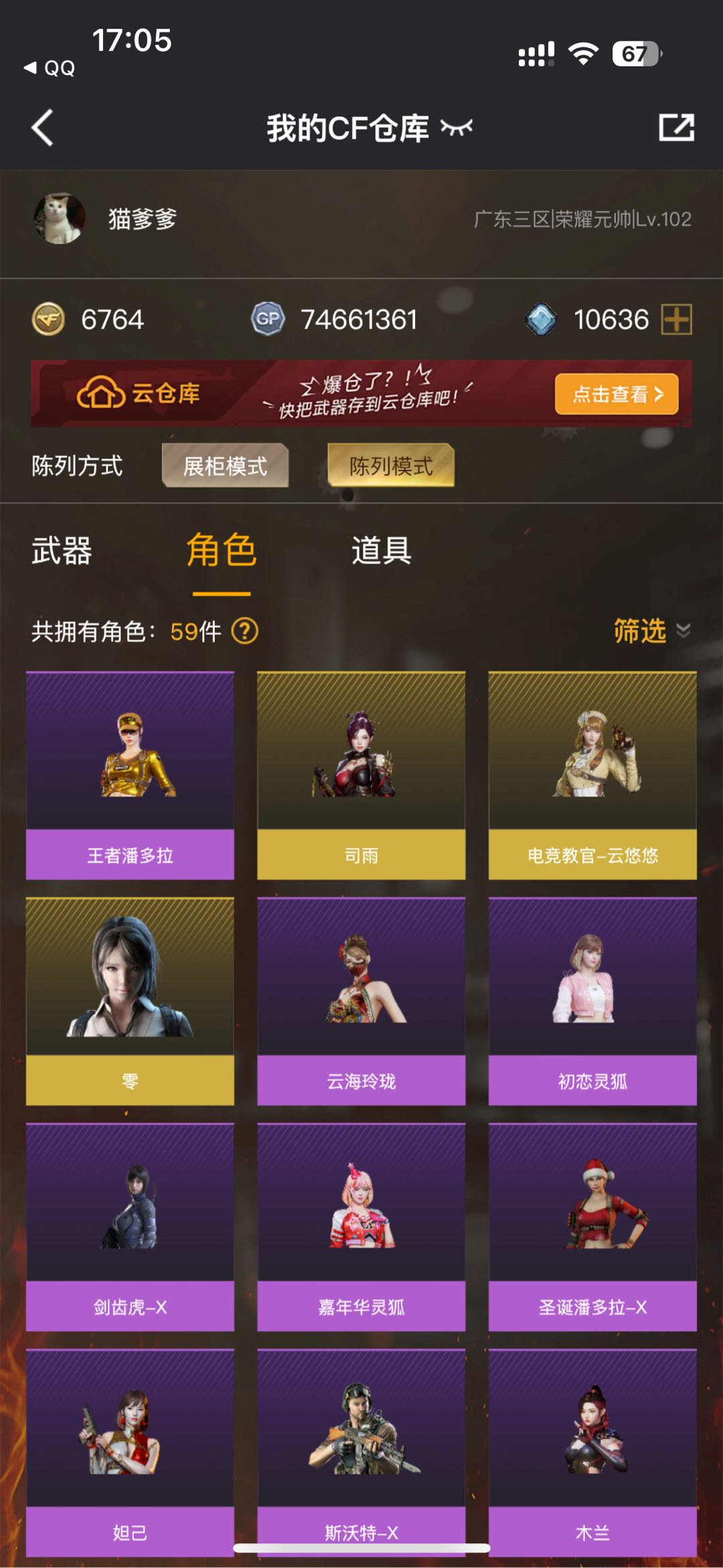723x1568 pixels.
Task: Open 电竞教官-云悠悠 character card
Action: tap(592, 775)
